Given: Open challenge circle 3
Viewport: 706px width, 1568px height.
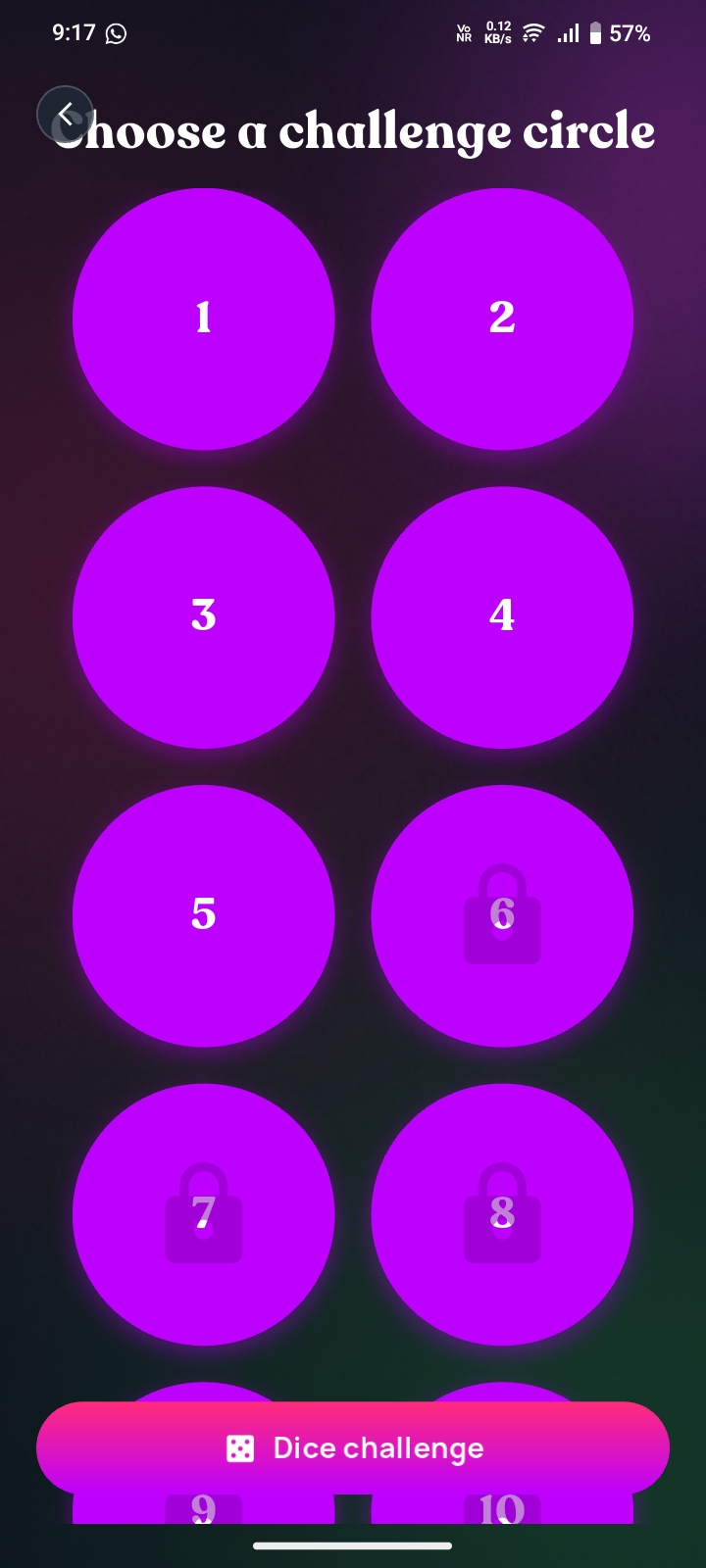Looking at the screenshot, I should tap(204, 617).
